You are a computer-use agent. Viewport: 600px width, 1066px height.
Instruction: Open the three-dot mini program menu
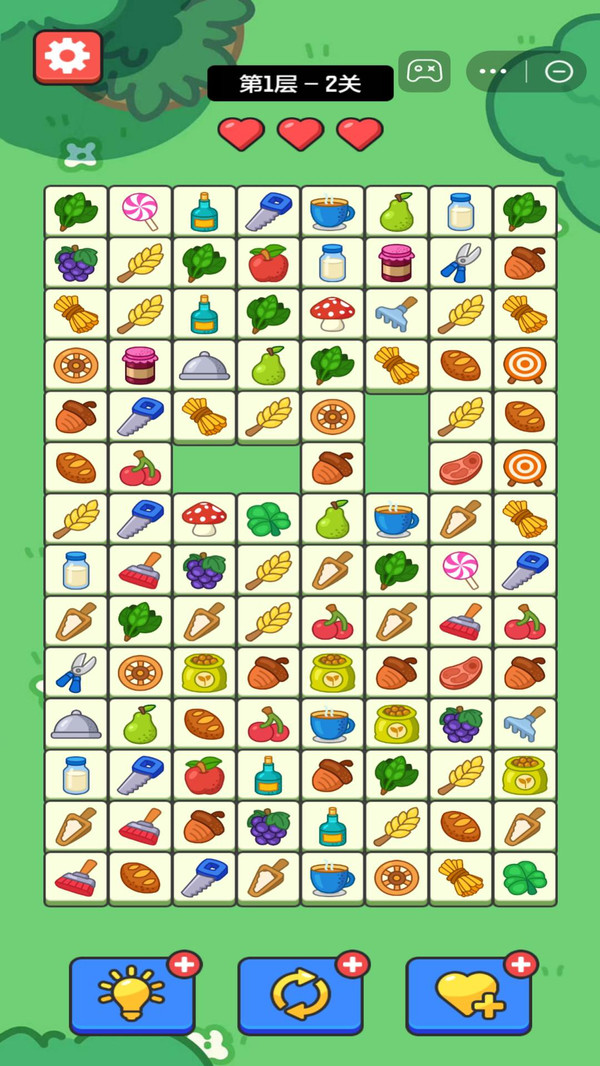pyautogui.click(x=493, y=71)
